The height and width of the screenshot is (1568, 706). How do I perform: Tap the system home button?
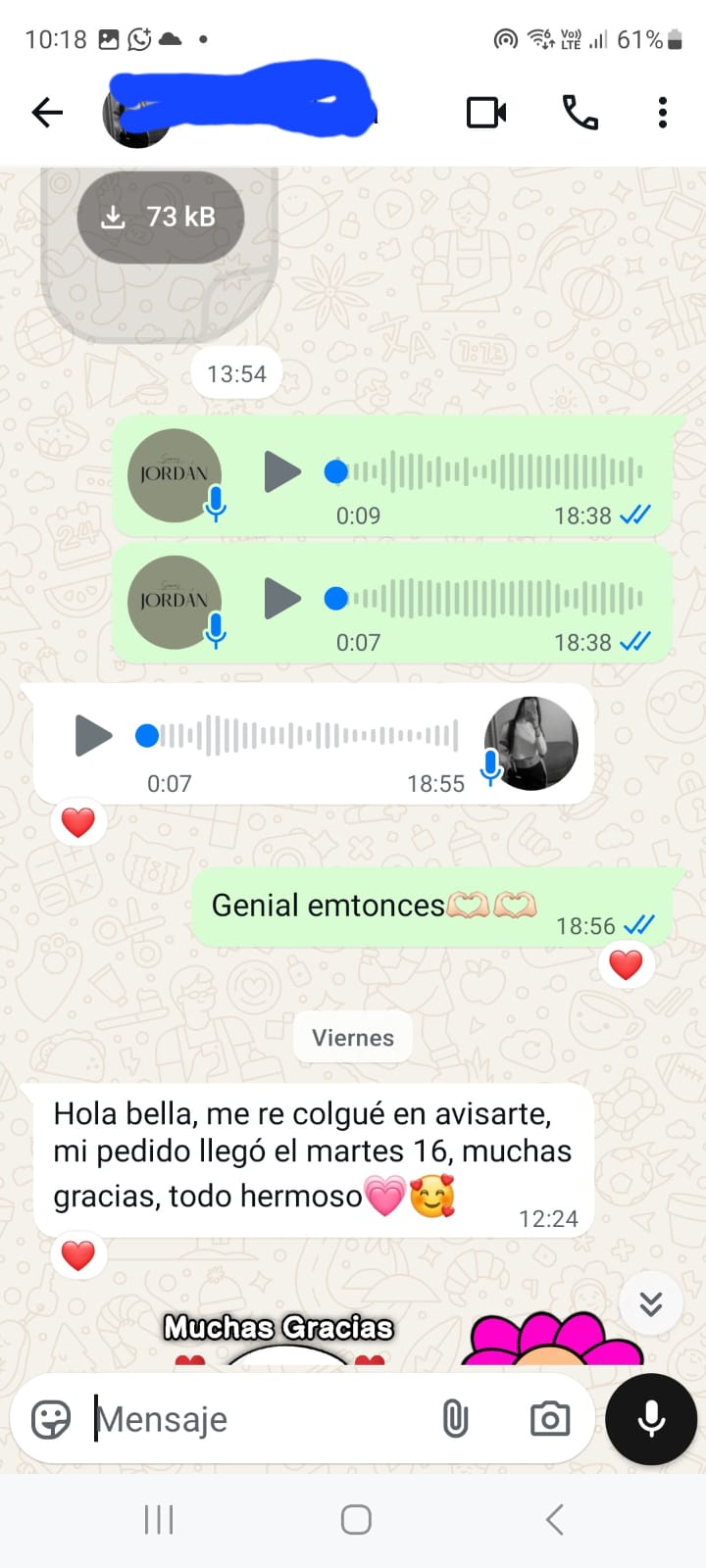pos(355,1520)
